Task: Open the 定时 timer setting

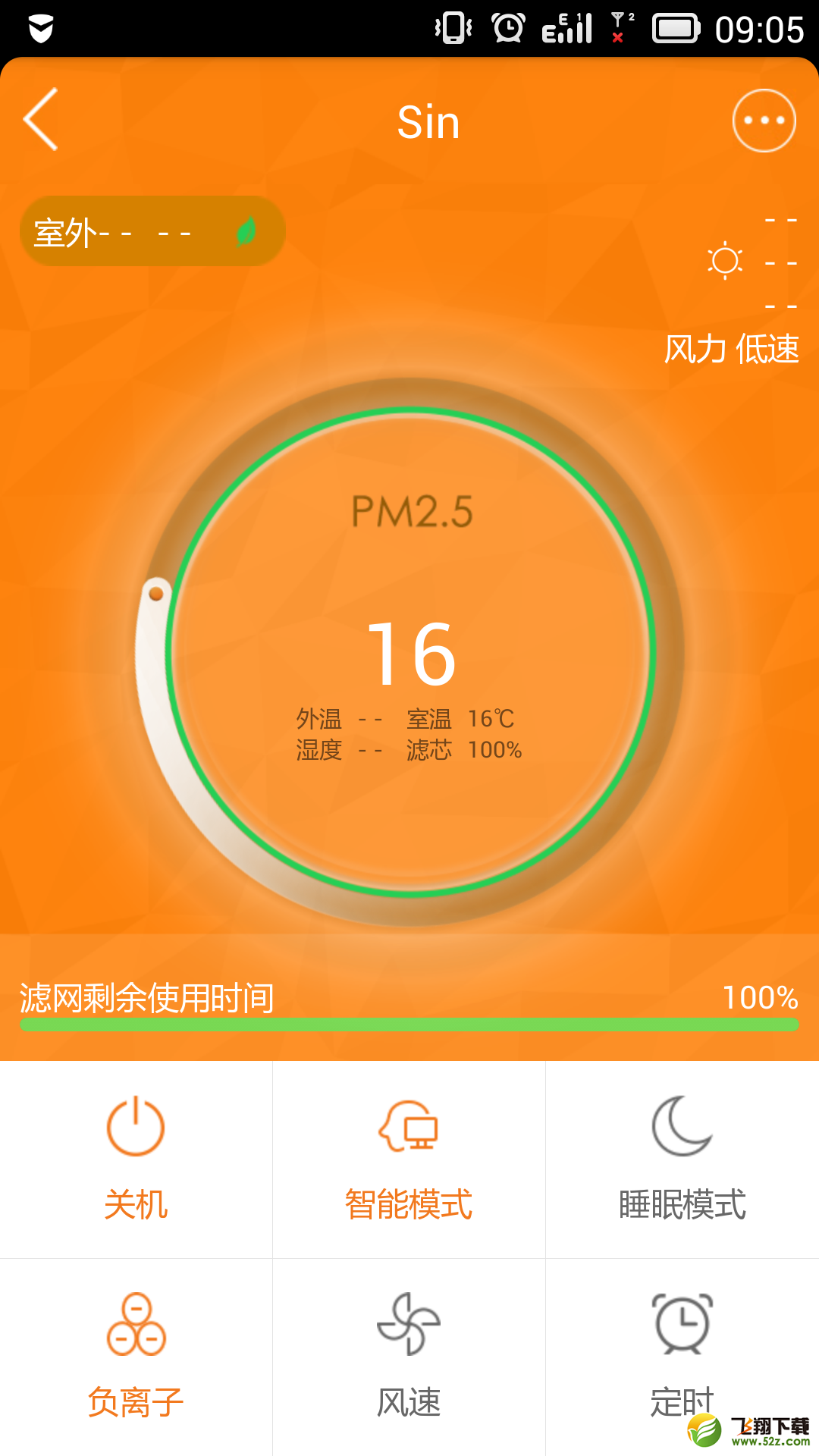Action: click(x=682, y=1357)
